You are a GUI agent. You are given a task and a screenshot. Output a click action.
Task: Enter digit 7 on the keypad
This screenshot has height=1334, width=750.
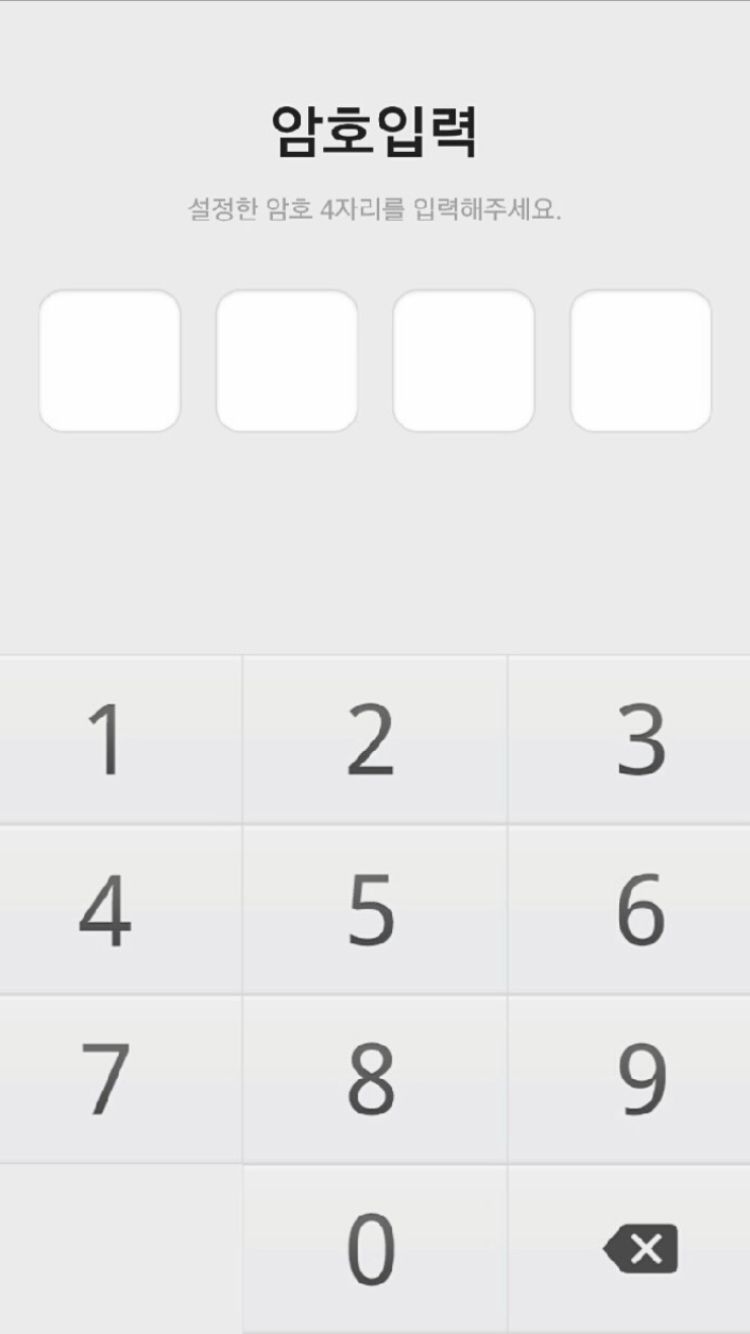[x=120, y=1080]
